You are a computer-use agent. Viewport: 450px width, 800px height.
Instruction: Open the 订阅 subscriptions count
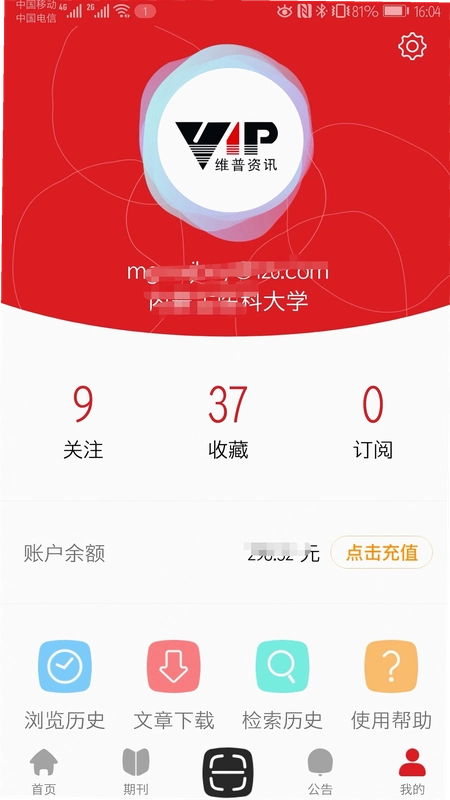(x=372, y=422)
